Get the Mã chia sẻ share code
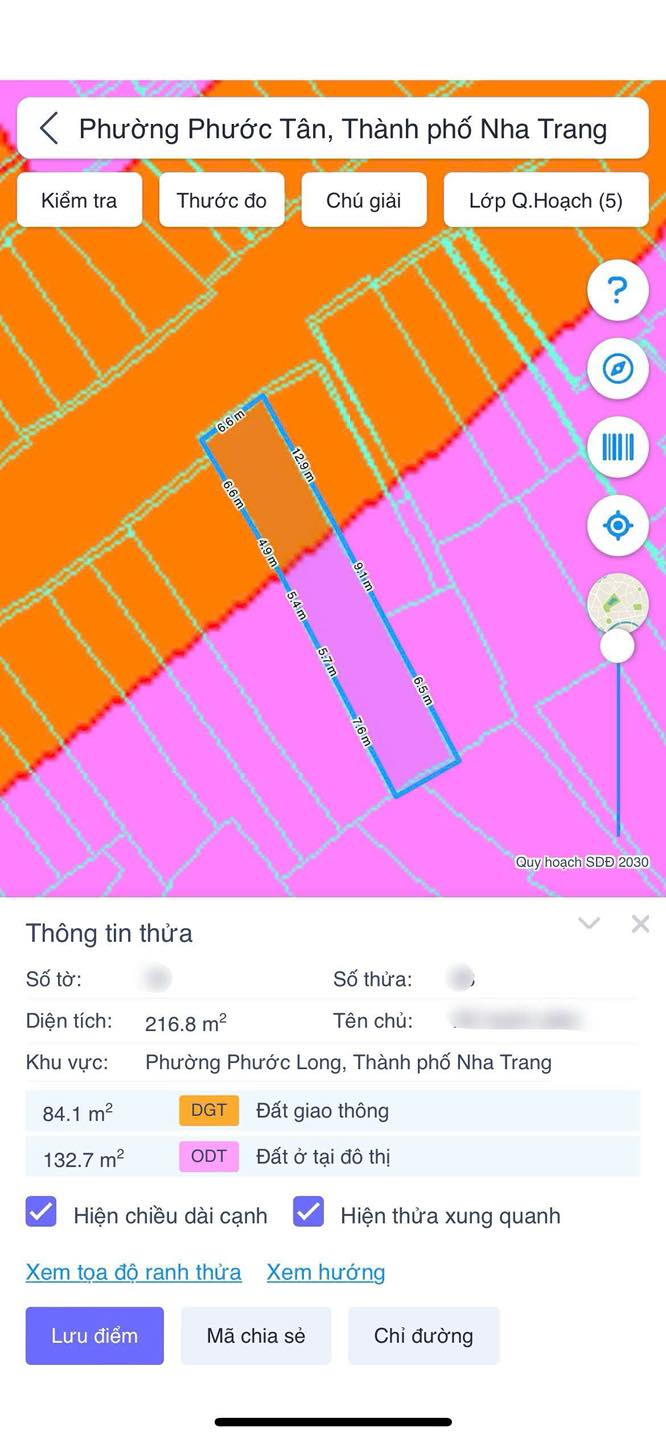The image size is (666, 1440). coord(256,1336)
